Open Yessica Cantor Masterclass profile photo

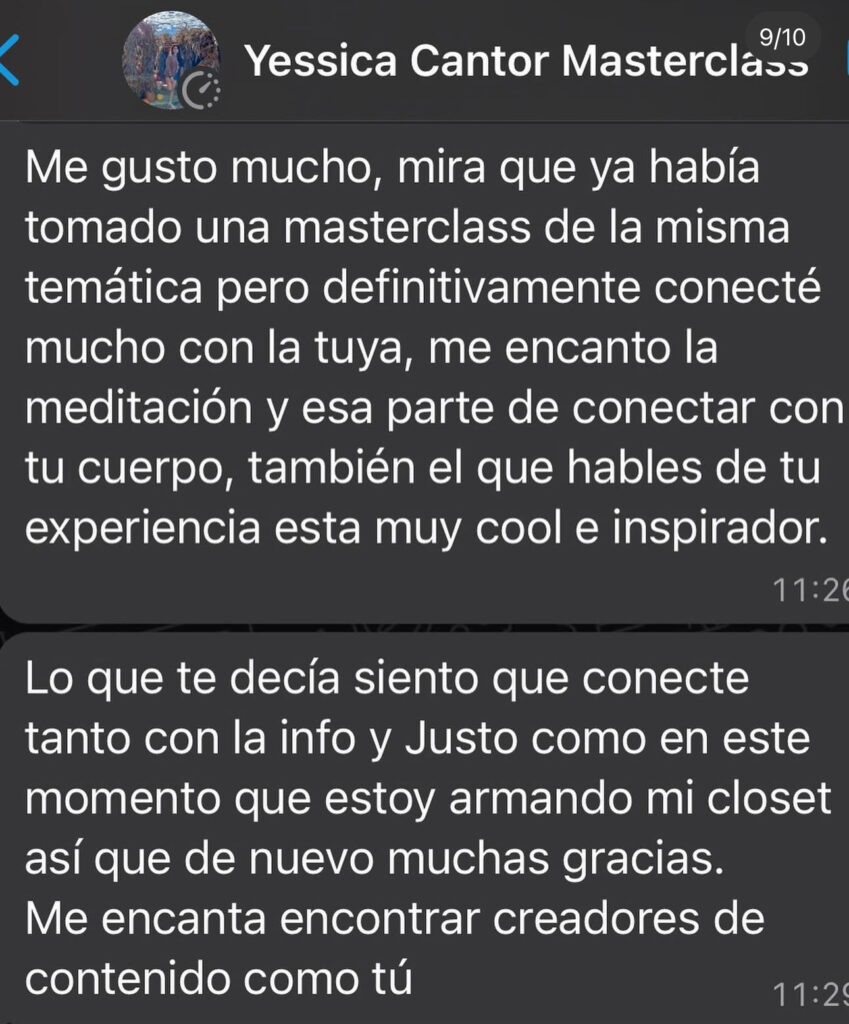tap(170, 60)
